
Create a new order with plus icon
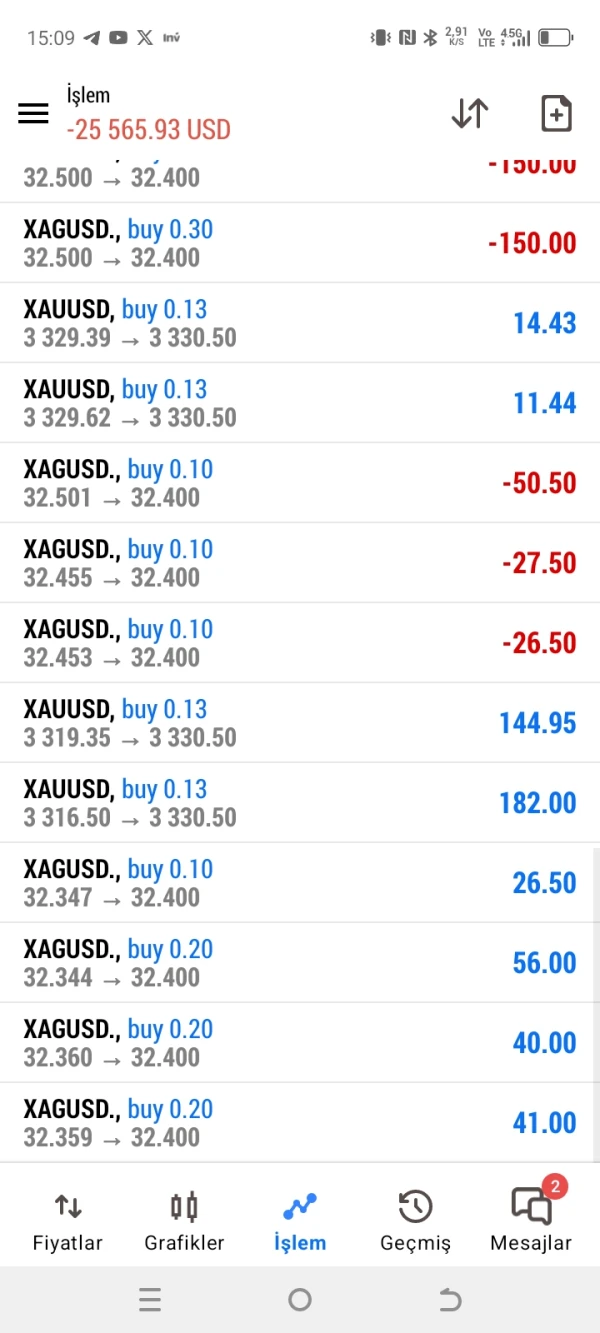tap(556, 113)
